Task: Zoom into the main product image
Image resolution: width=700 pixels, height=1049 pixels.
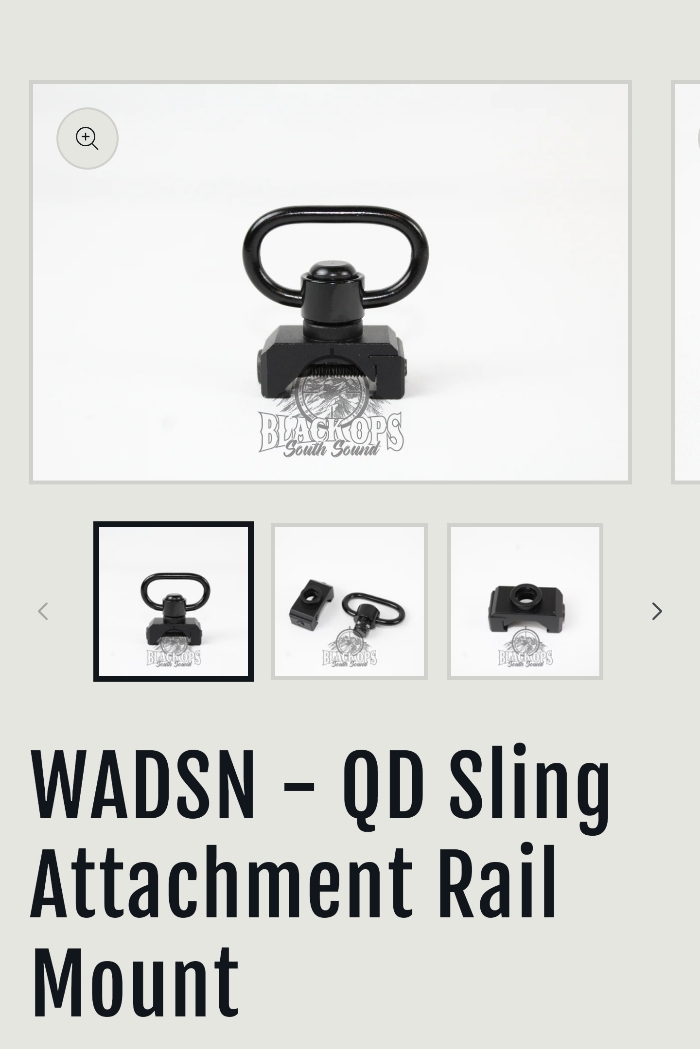Action: point(87,138)
